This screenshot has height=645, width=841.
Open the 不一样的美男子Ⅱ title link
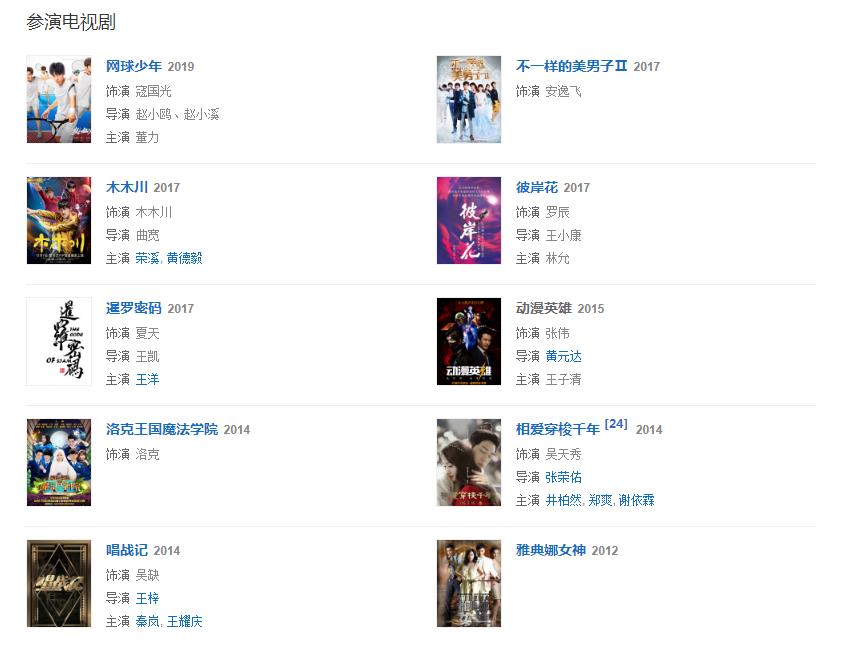[x=571, y=67]
